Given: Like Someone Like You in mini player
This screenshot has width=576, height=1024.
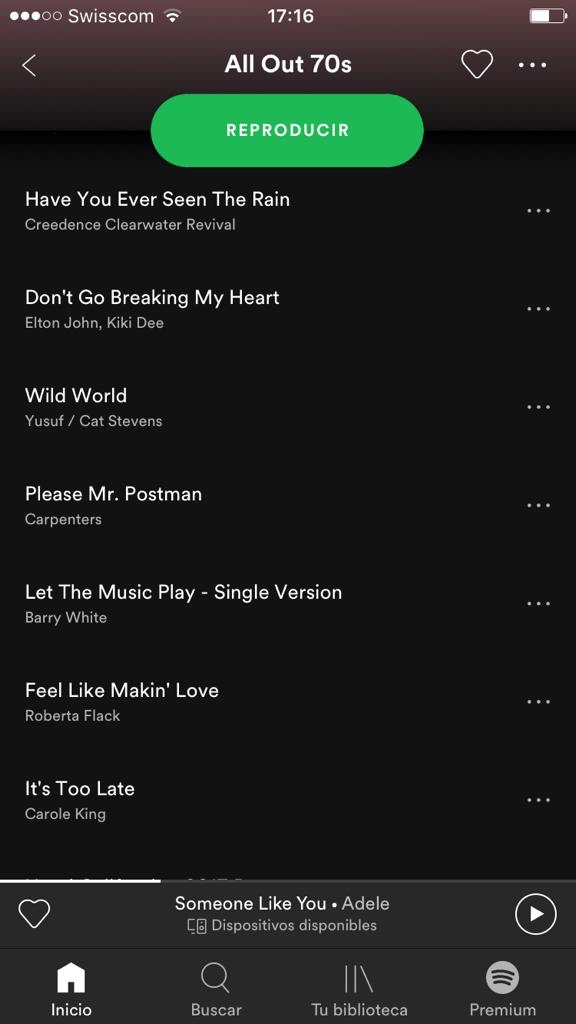Looking at the screenshot, I should [34, 914].
